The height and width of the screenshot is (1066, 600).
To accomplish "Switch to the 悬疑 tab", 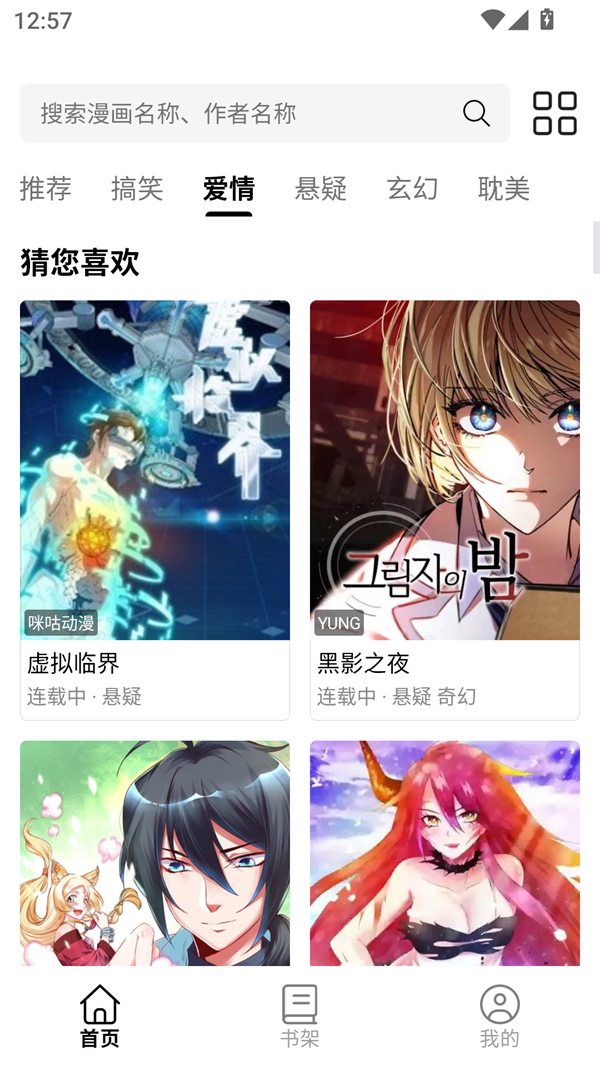I will 321,188.
